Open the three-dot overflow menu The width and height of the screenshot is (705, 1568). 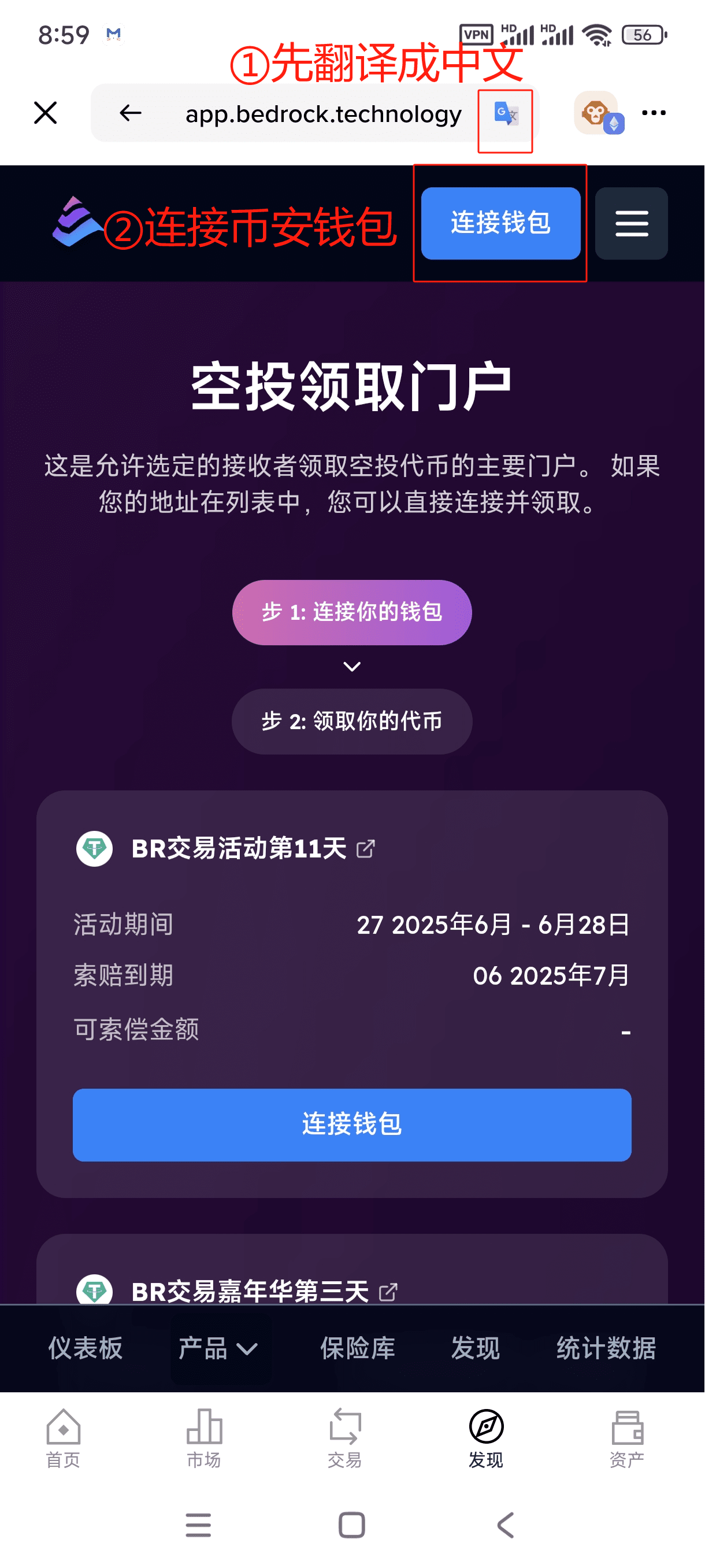654,113
